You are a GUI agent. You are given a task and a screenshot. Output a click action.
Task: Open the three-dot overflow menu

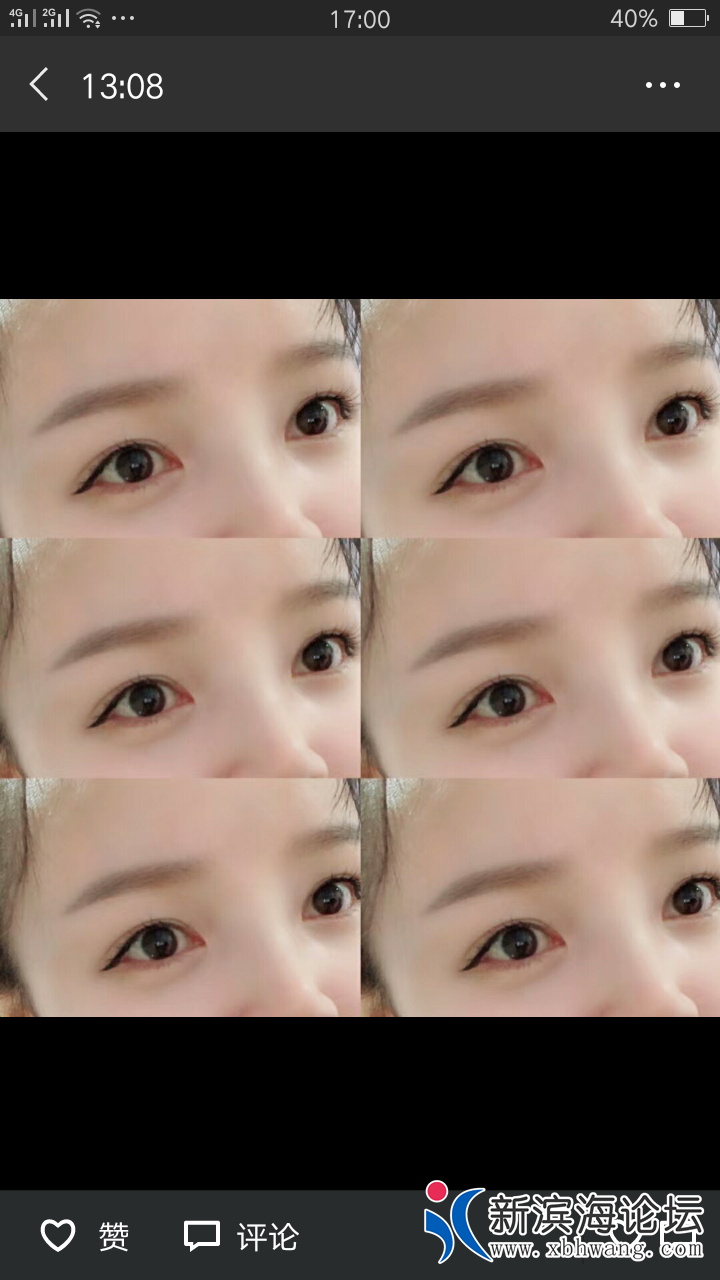click(x=662, y=86)
